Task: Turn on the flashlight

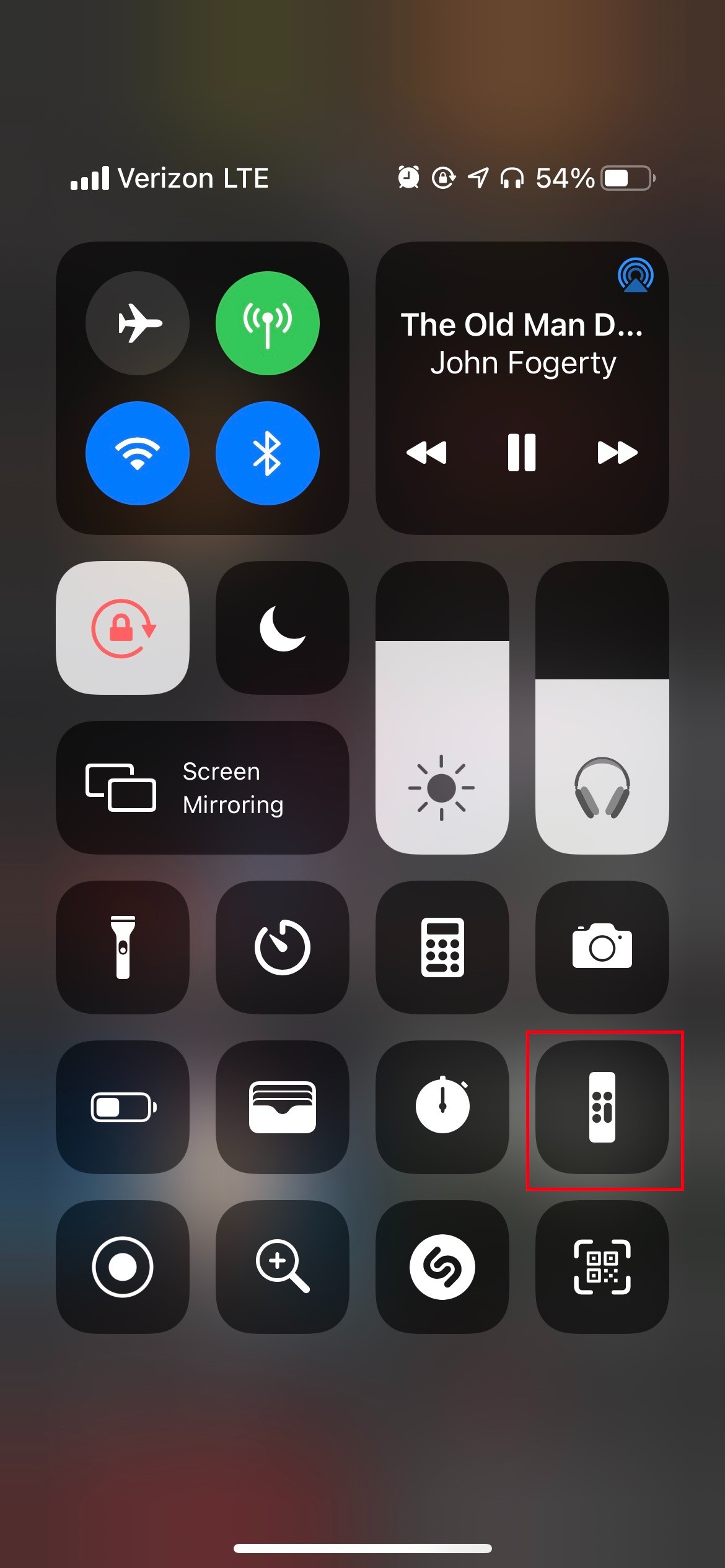Action: [123, 947]
